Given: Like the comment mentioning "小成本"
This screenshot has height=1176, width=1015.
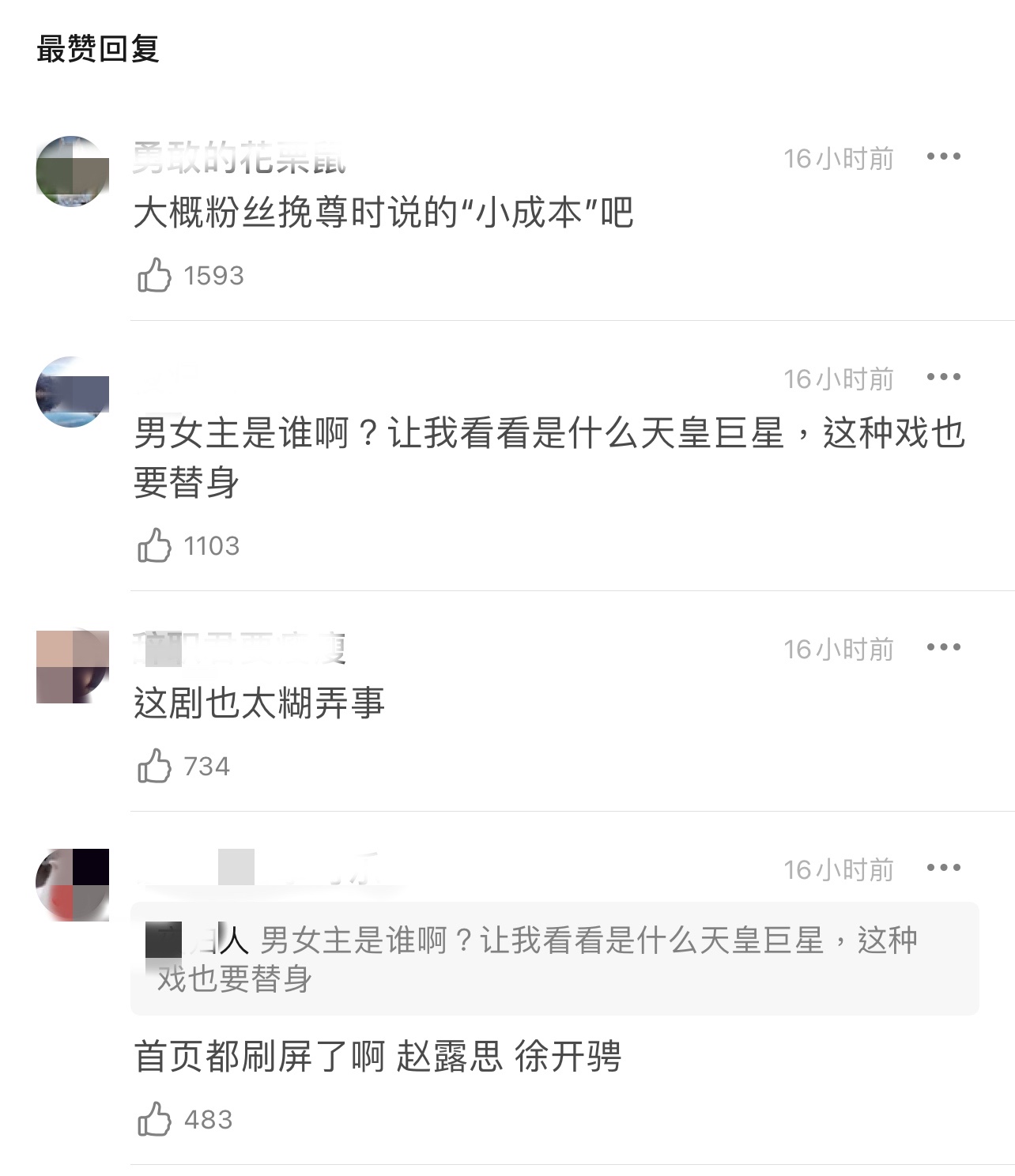Looking at the screenshot, I should pos(155,276).
